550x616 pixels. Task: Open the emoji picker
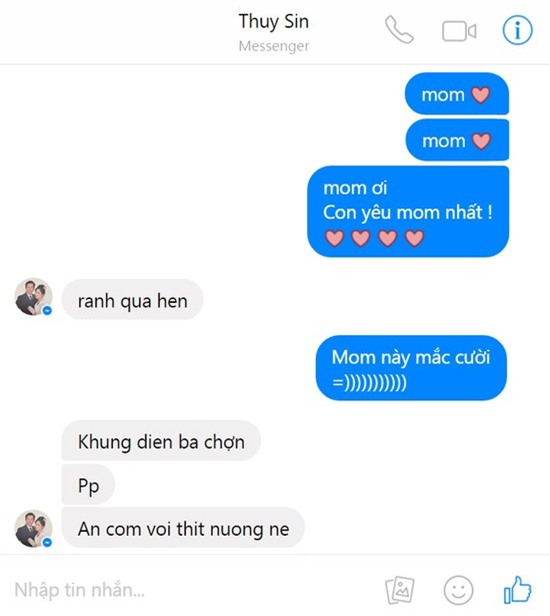[x=458, y=590]
